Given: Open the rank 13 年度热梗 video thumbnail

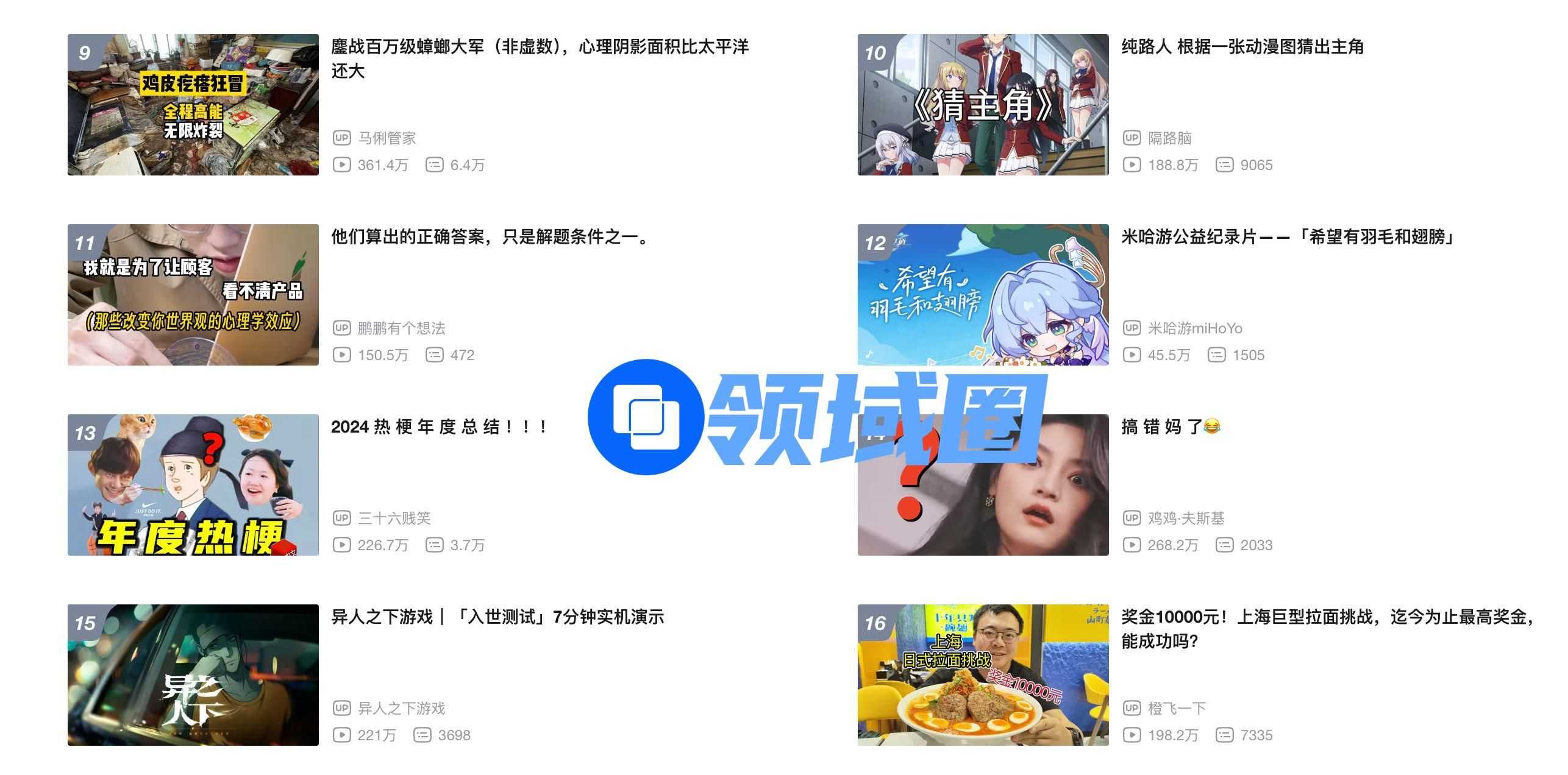Looking at the screenshot, I should (x=193, y=485).
